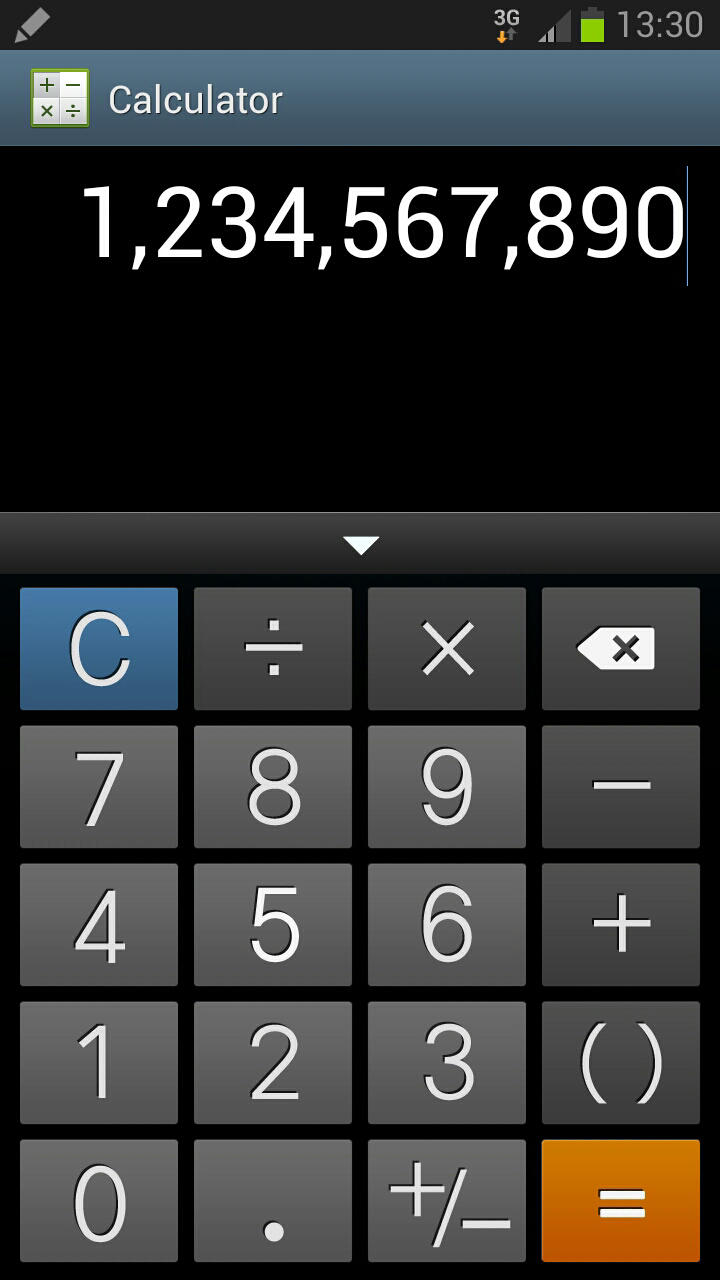720x1280 pixels.
Task: Toggle the sign with the +/- key
Action: (447, 1200)
